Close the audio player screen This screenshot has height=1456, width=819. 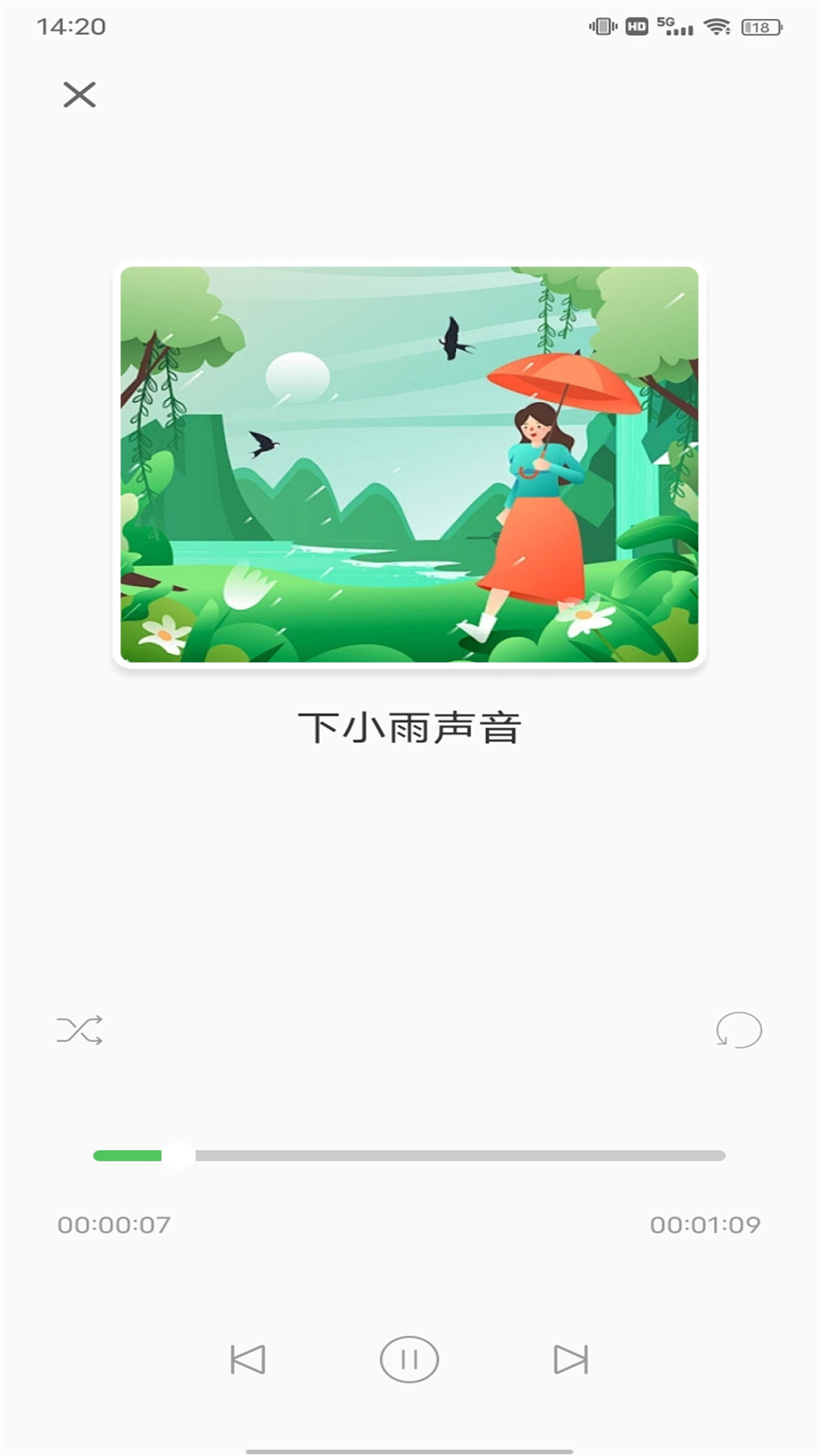click(x=79, y=95)
